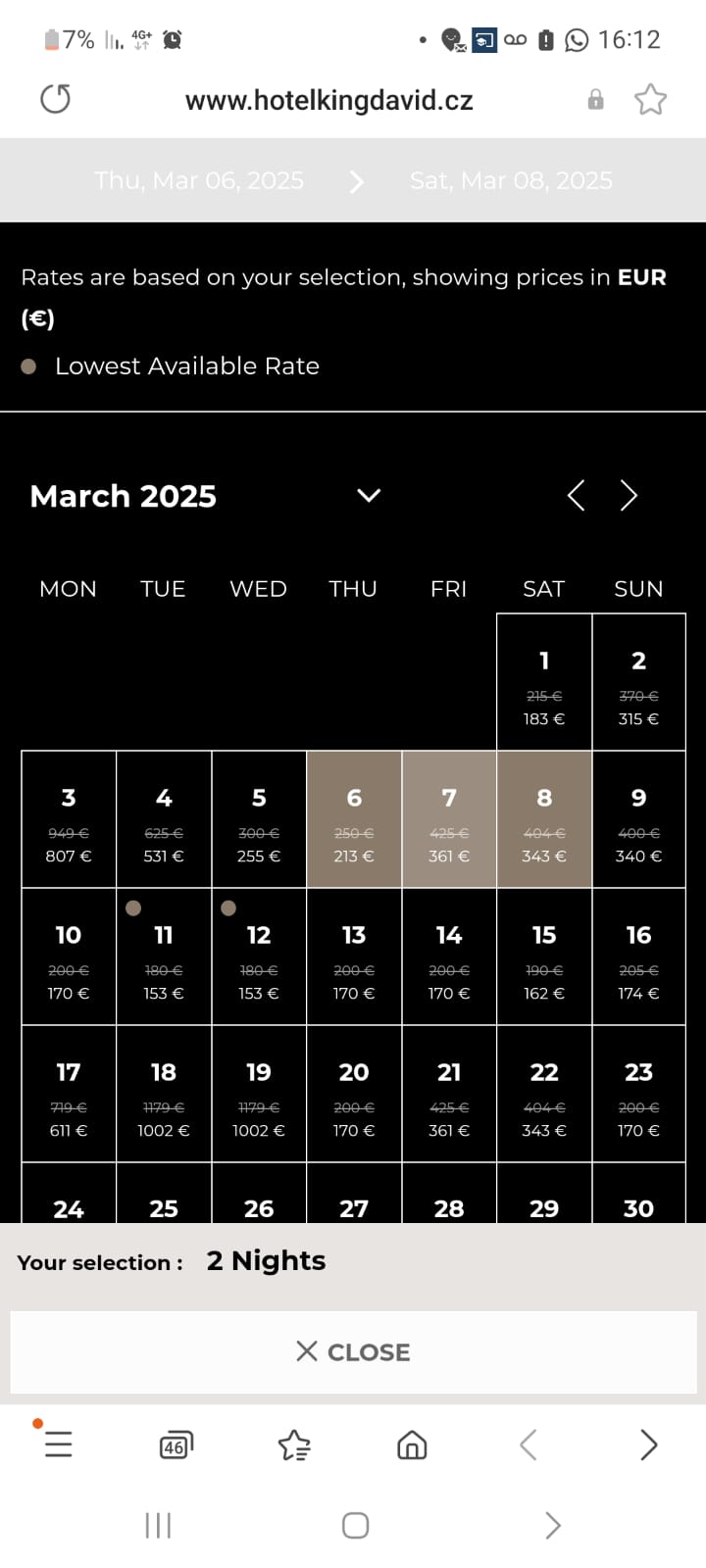This screenshot has height=1568, width=706.
Task: Tap the check-out date Sat, Mar 08
Action: [x=511, y=180]
